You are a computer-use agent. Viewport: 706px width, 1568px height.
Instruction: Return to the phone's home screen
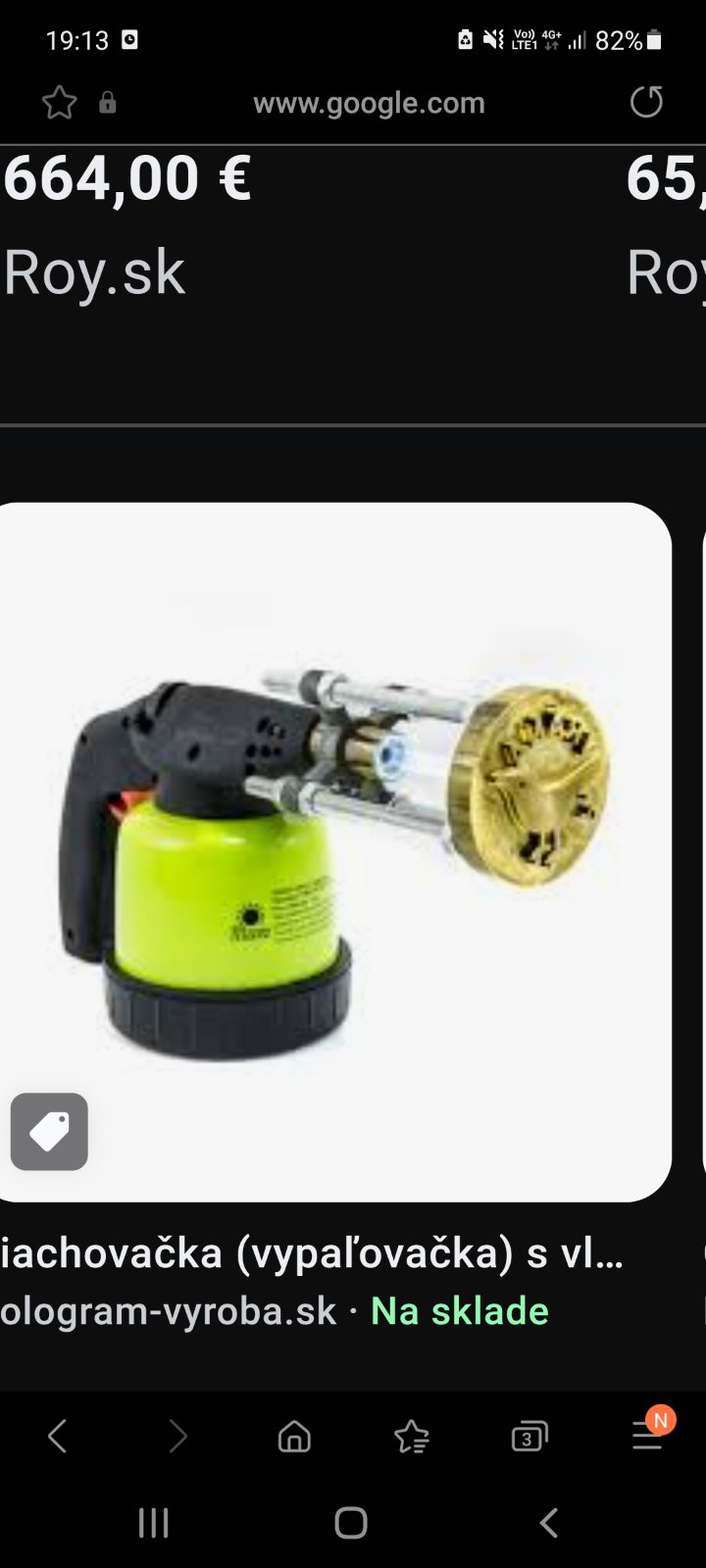point(351,1523)
